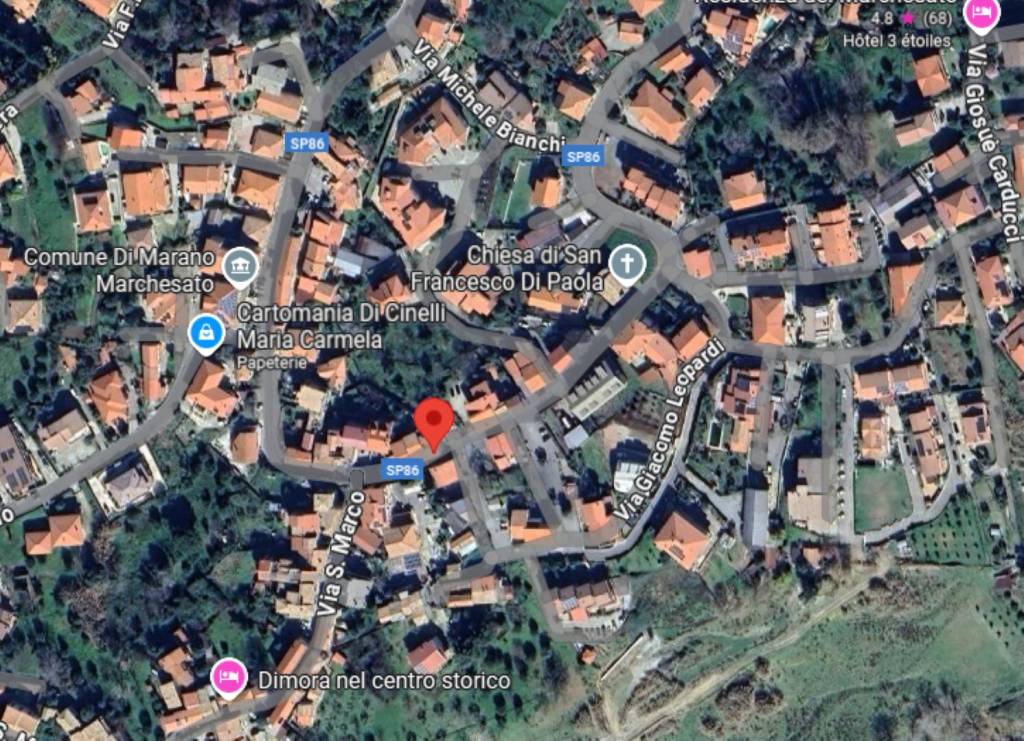Image resolution: width=1024 pixels, height=741 pixels.
Task: Open Chiesa di San Francesco Di Paola marker
Action: pyautogui.click(x=628, y=265)
